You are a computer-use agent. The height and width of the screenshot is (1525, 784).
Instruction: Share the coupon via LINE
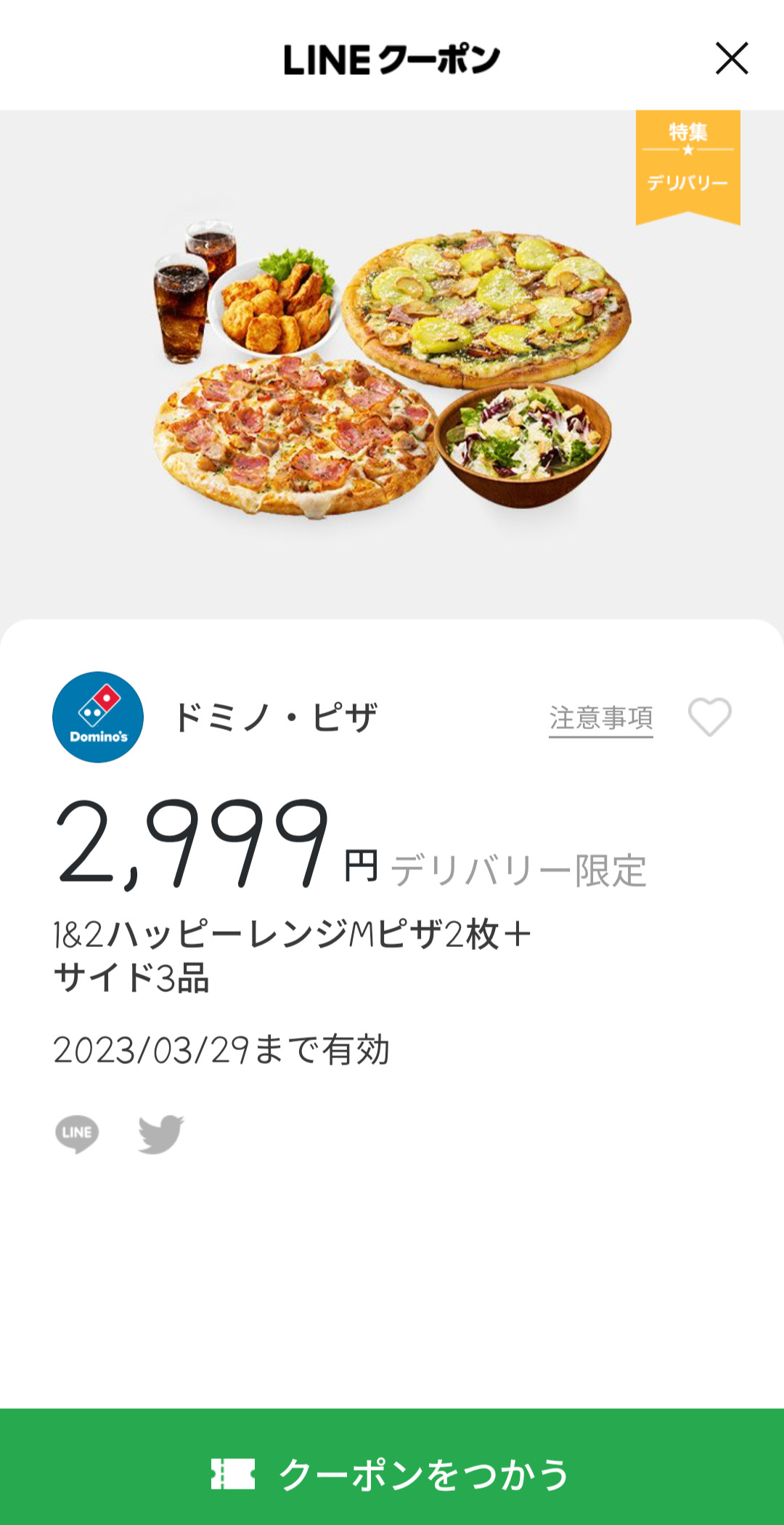[x=77, y=1134]
